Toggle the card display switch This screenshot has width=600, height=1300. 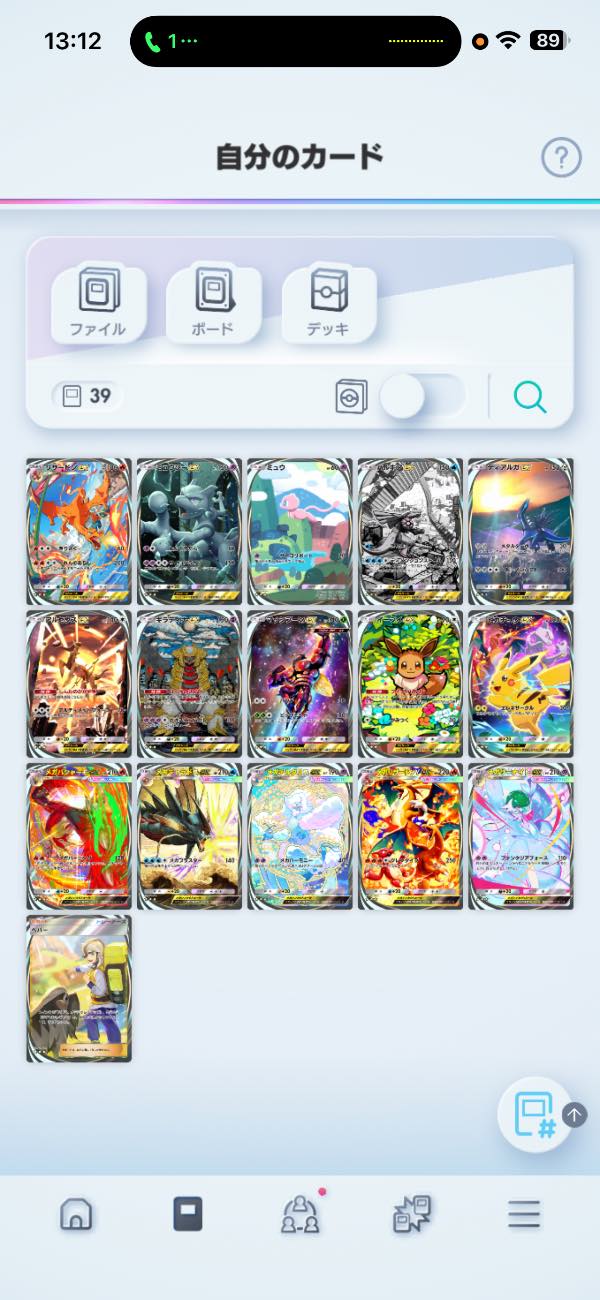point(422,397)
